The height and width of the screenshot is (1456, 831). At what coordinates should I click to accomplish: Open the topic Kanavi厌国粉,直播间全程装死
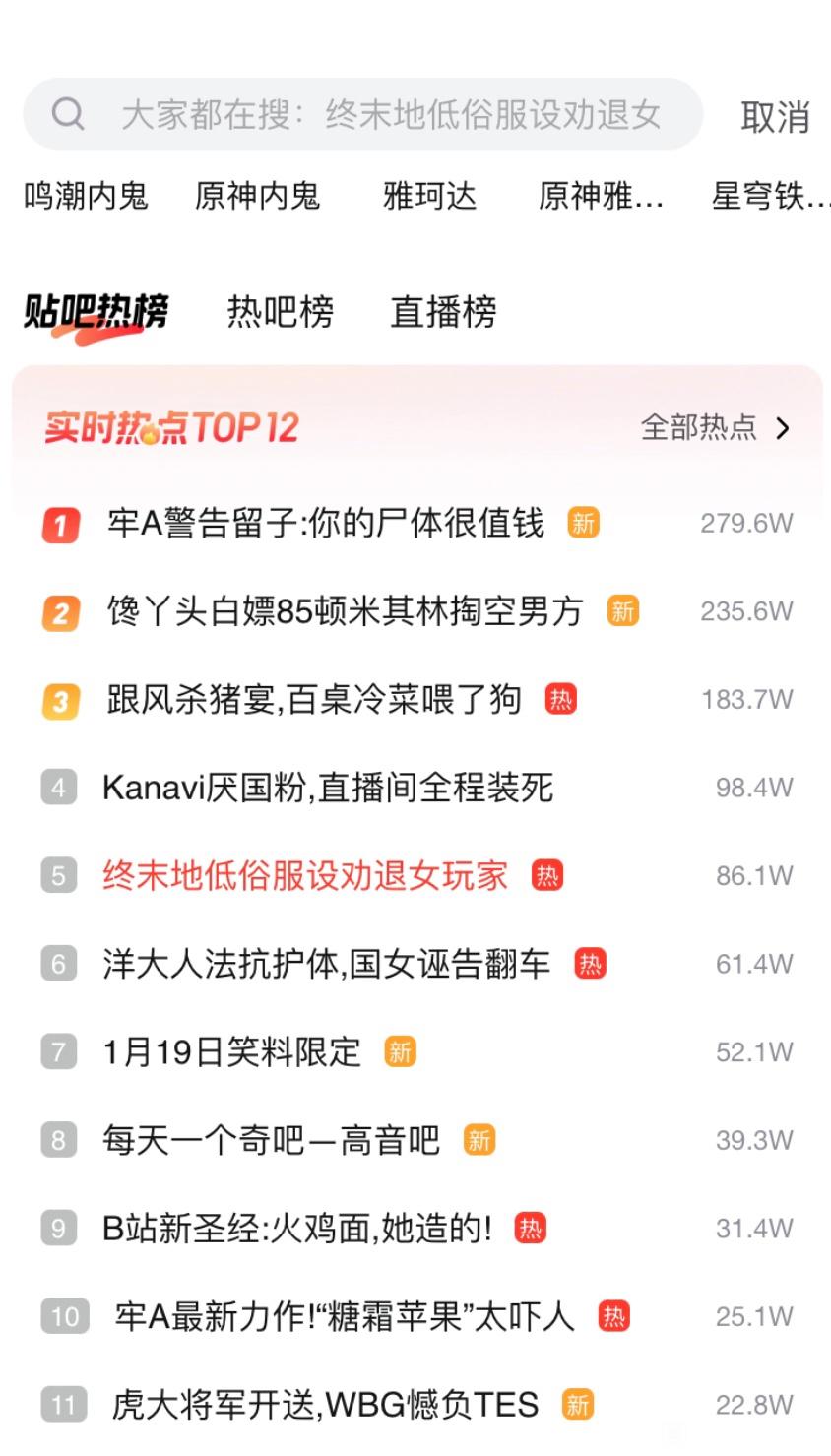[327, 788]
